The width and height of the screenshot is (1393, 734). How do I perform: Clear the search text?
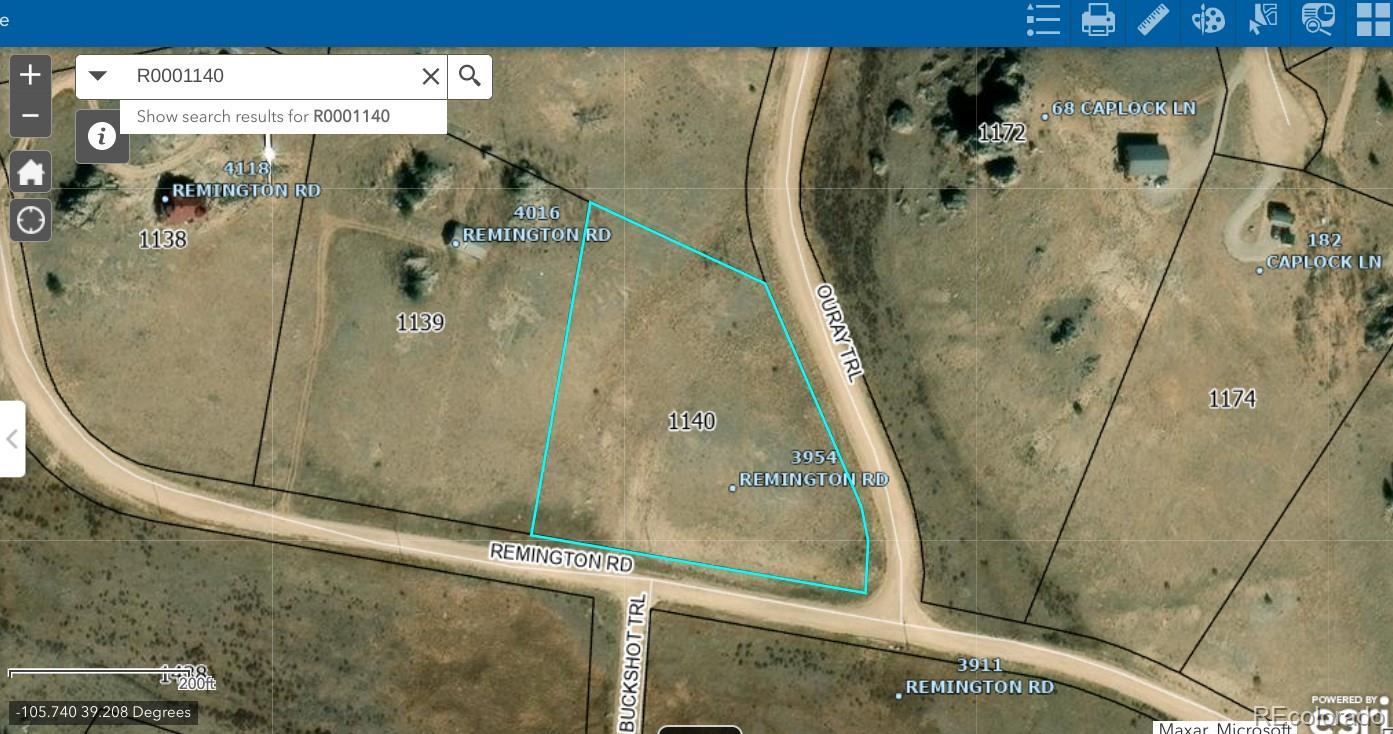(x=430, y=76)
